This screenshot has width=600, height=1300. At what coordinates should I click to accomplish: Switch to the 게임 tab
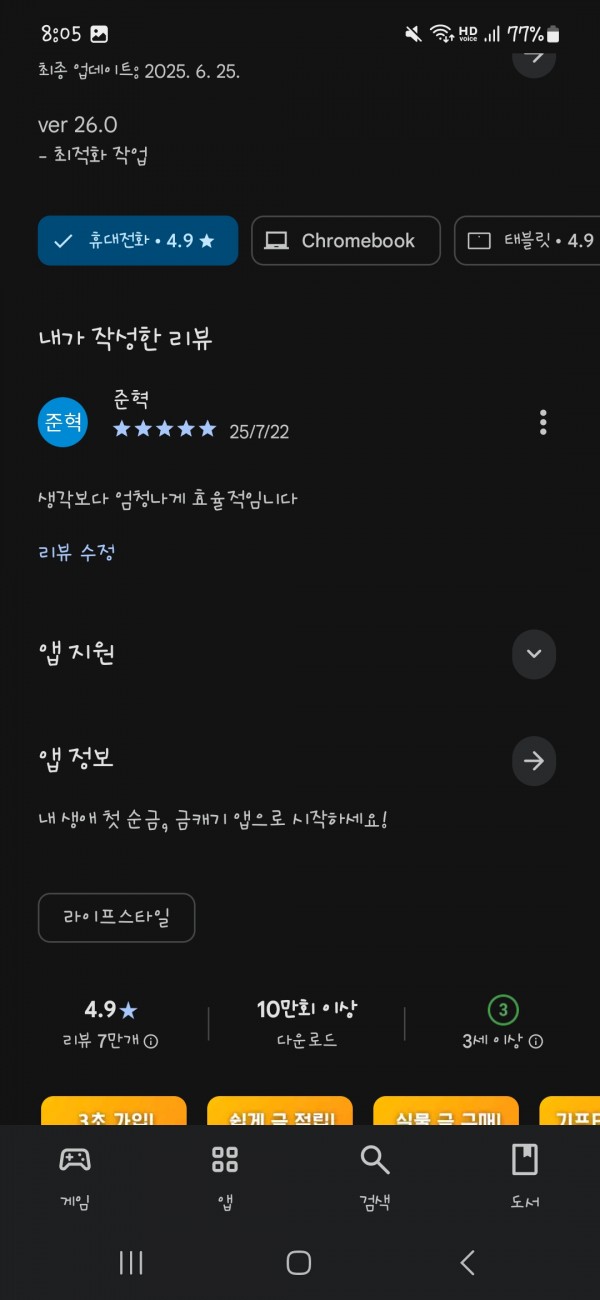[x=75, y=1176]
